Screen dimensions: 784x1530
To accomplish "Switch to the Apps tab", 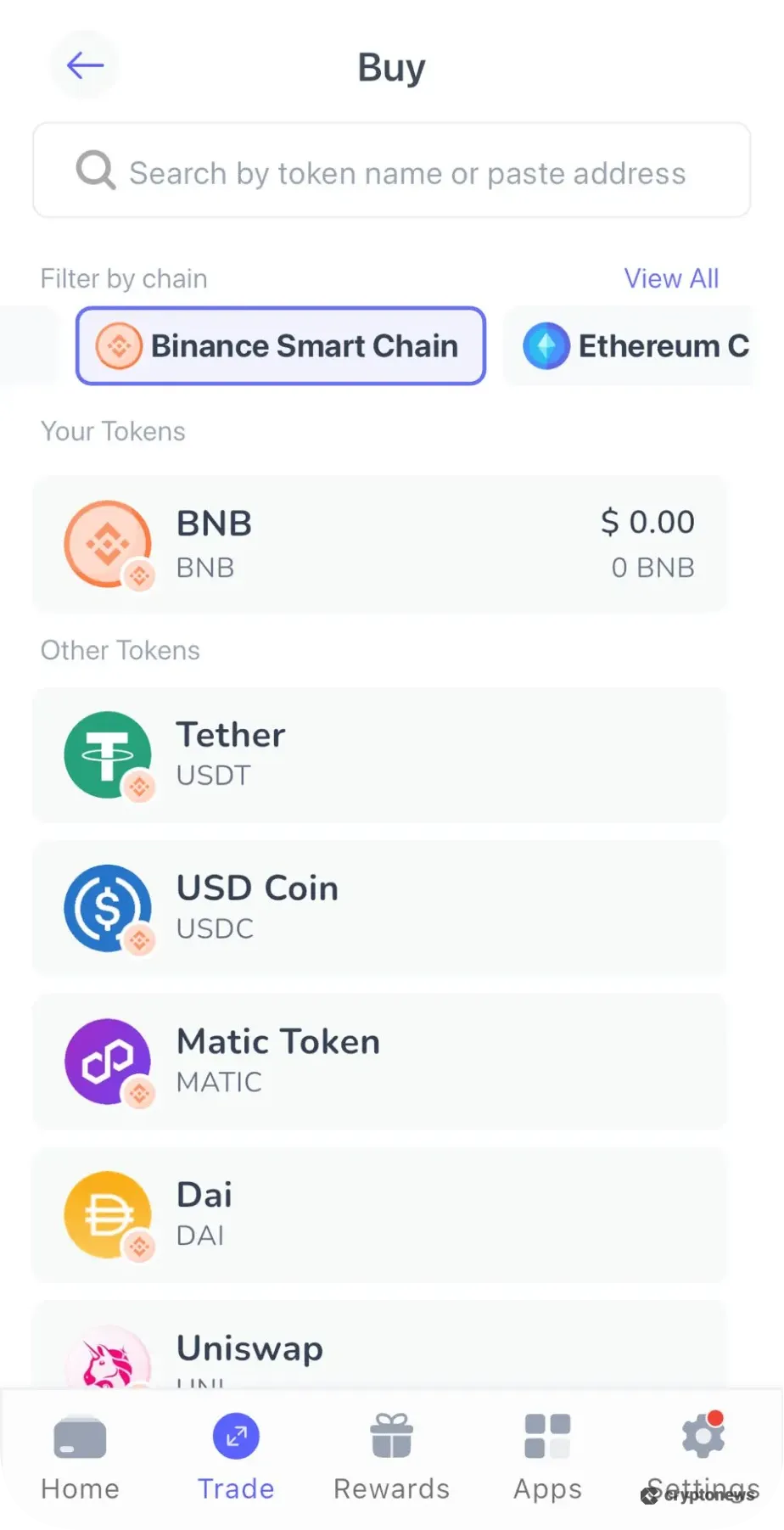I will click(x=547, y=1457).
